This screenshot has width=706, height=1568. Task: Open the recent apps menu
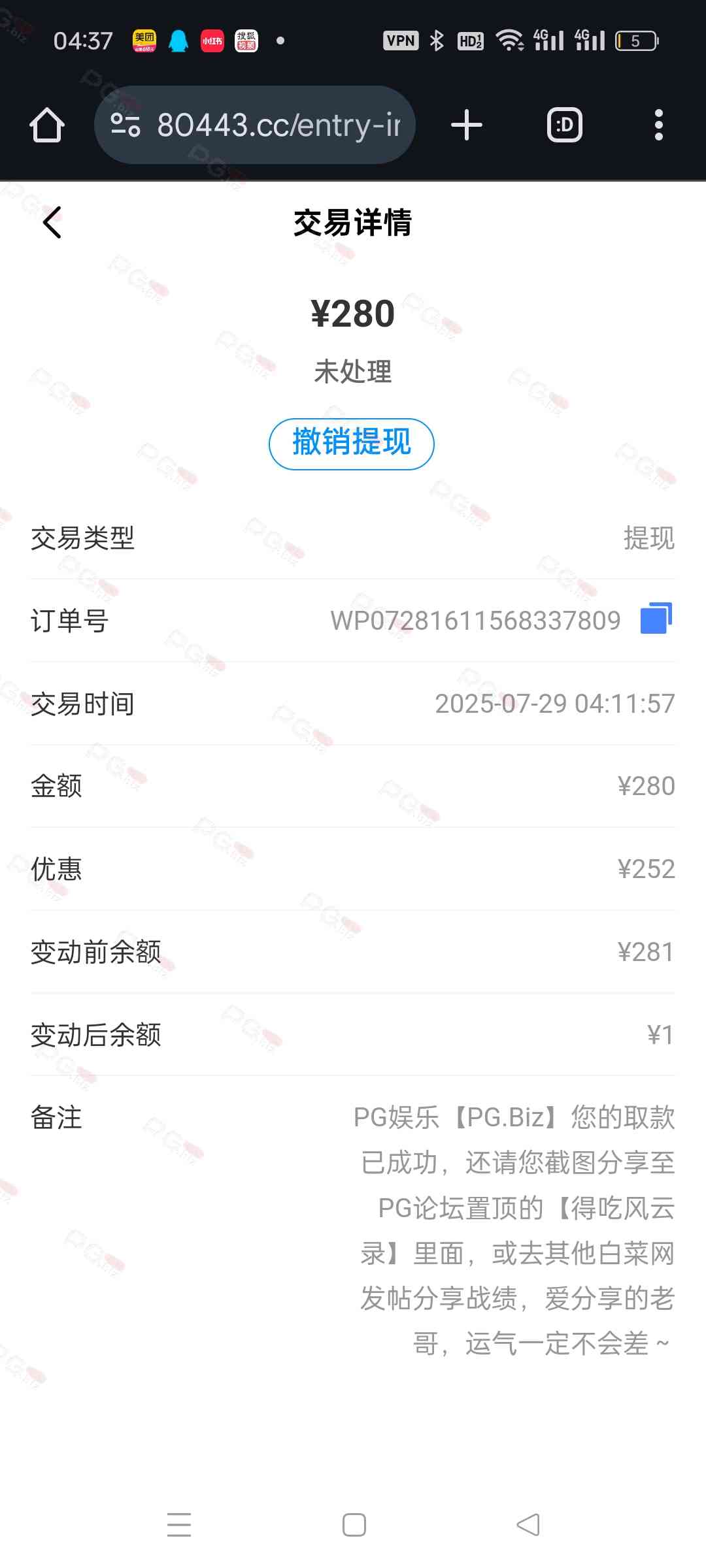tap(179, 1525)
